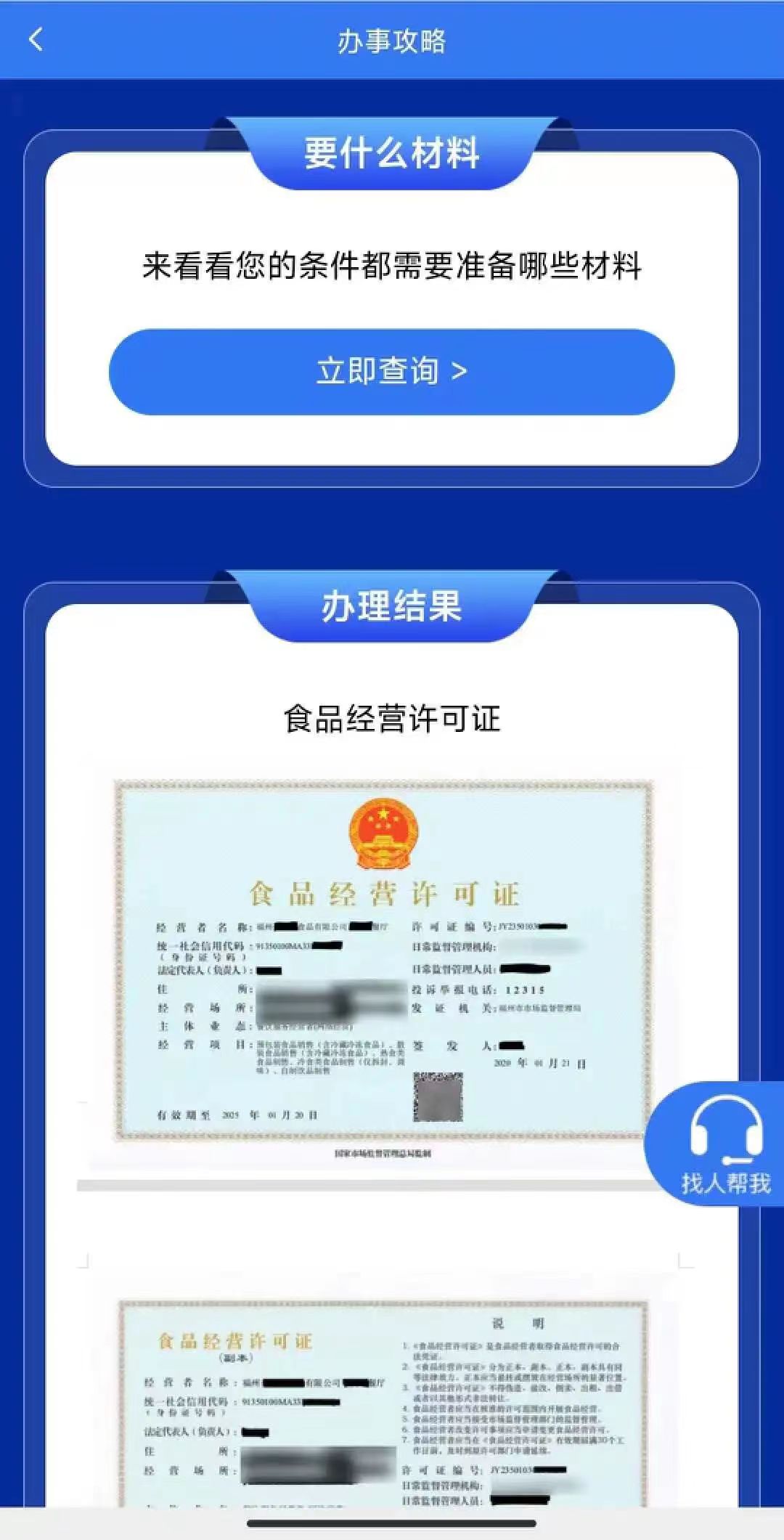Screen dimensions: 784x1540
Task: Tap the 立即查询 button
Action: [391, 372]
